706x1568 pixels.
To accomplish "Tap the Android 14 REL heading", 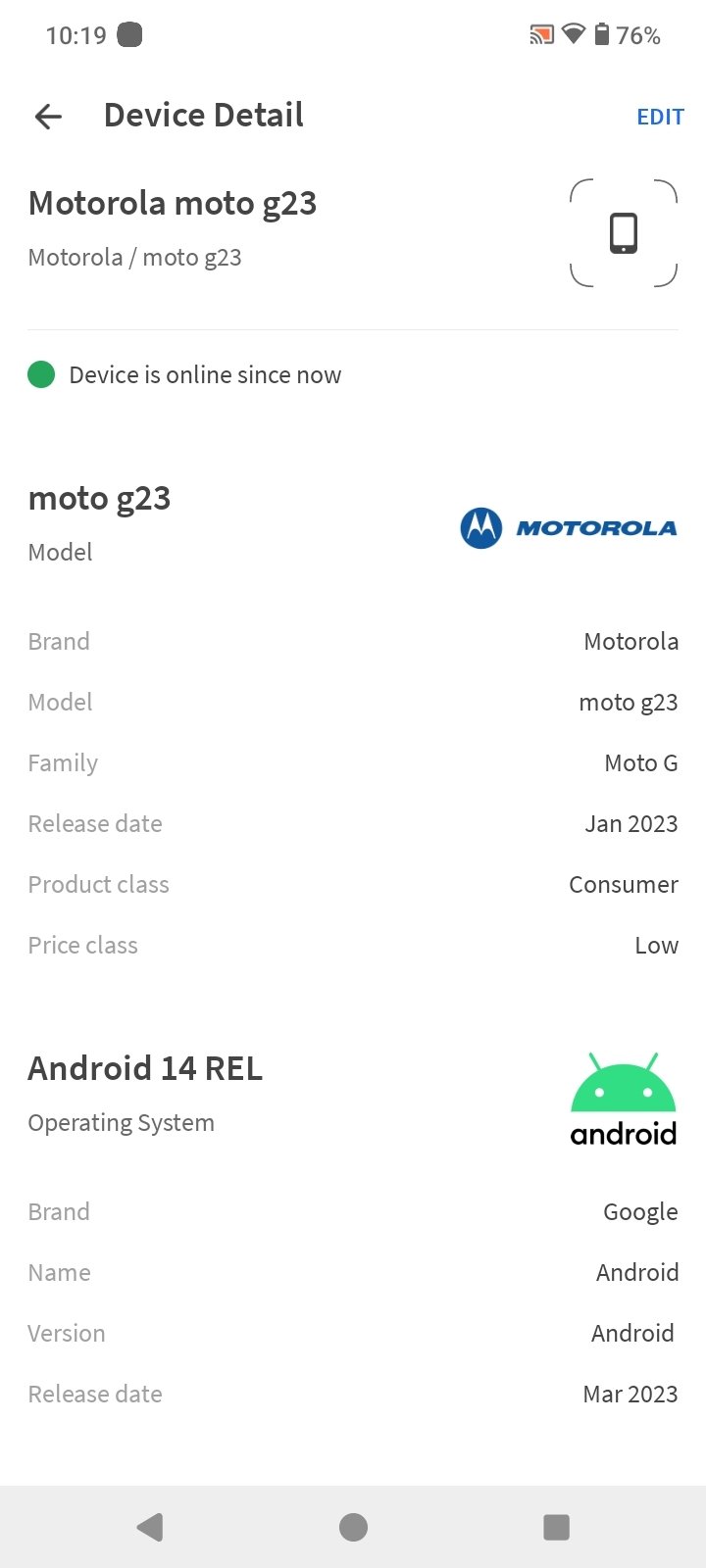I will tap(145, 1068).
